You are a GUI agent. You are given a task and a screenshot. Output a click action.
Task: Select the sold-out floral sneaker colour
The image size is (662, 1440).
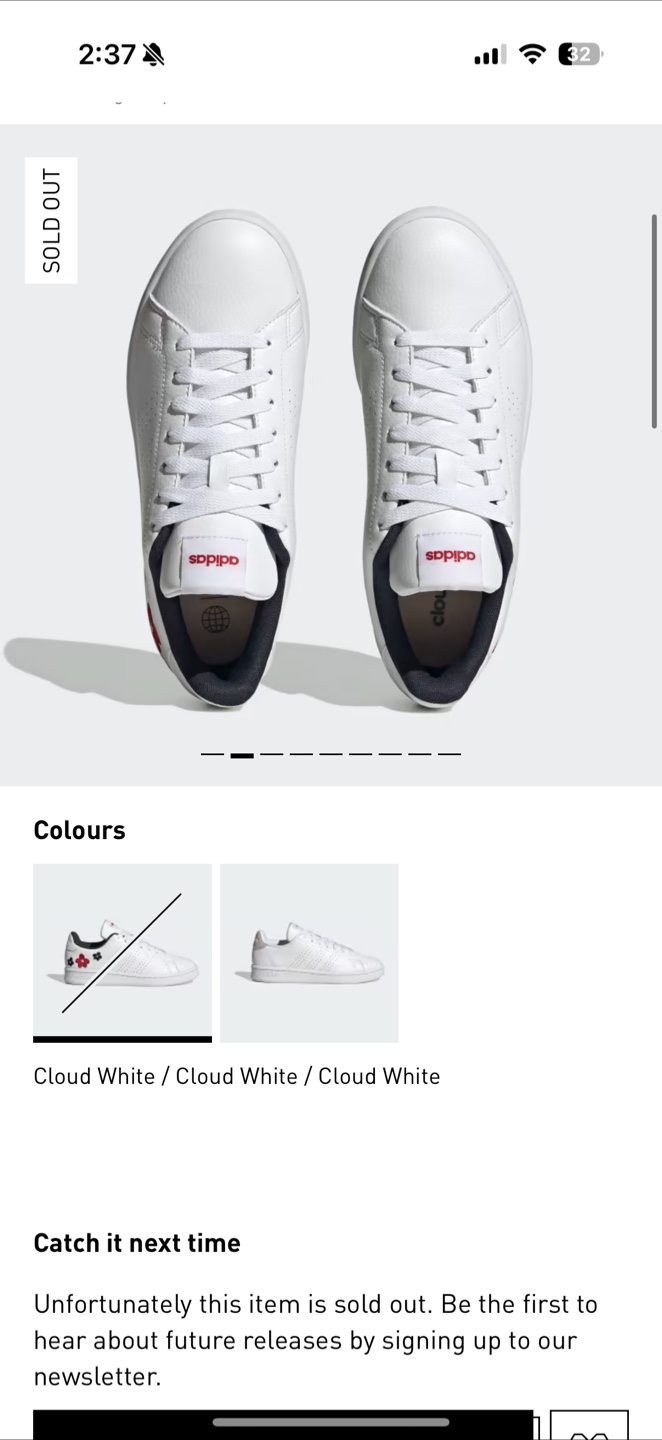122,952
